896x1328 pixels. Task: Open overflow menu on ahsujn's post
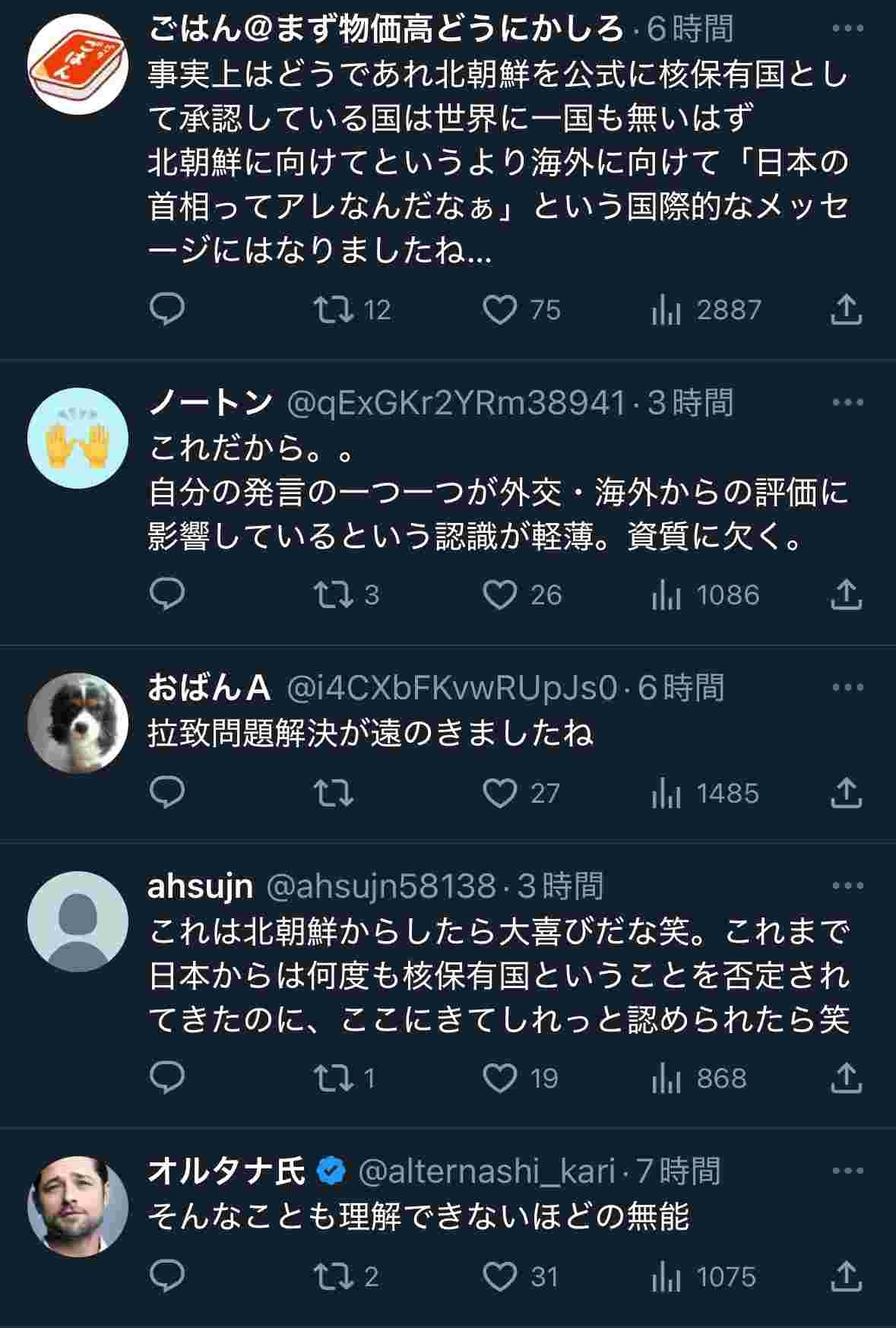[x=847, y=886]
